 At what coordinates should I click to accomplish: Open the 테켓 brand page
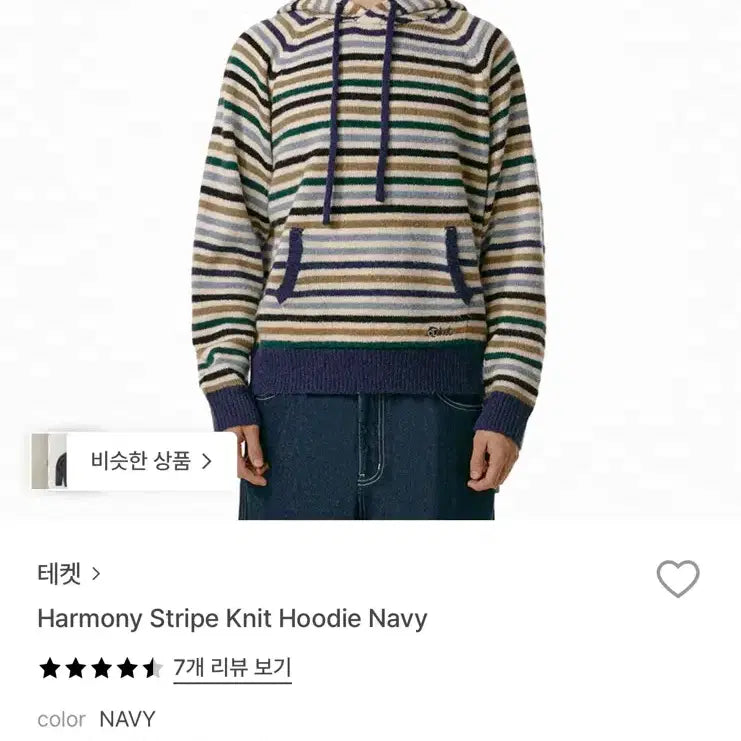[x=68, y=574]
